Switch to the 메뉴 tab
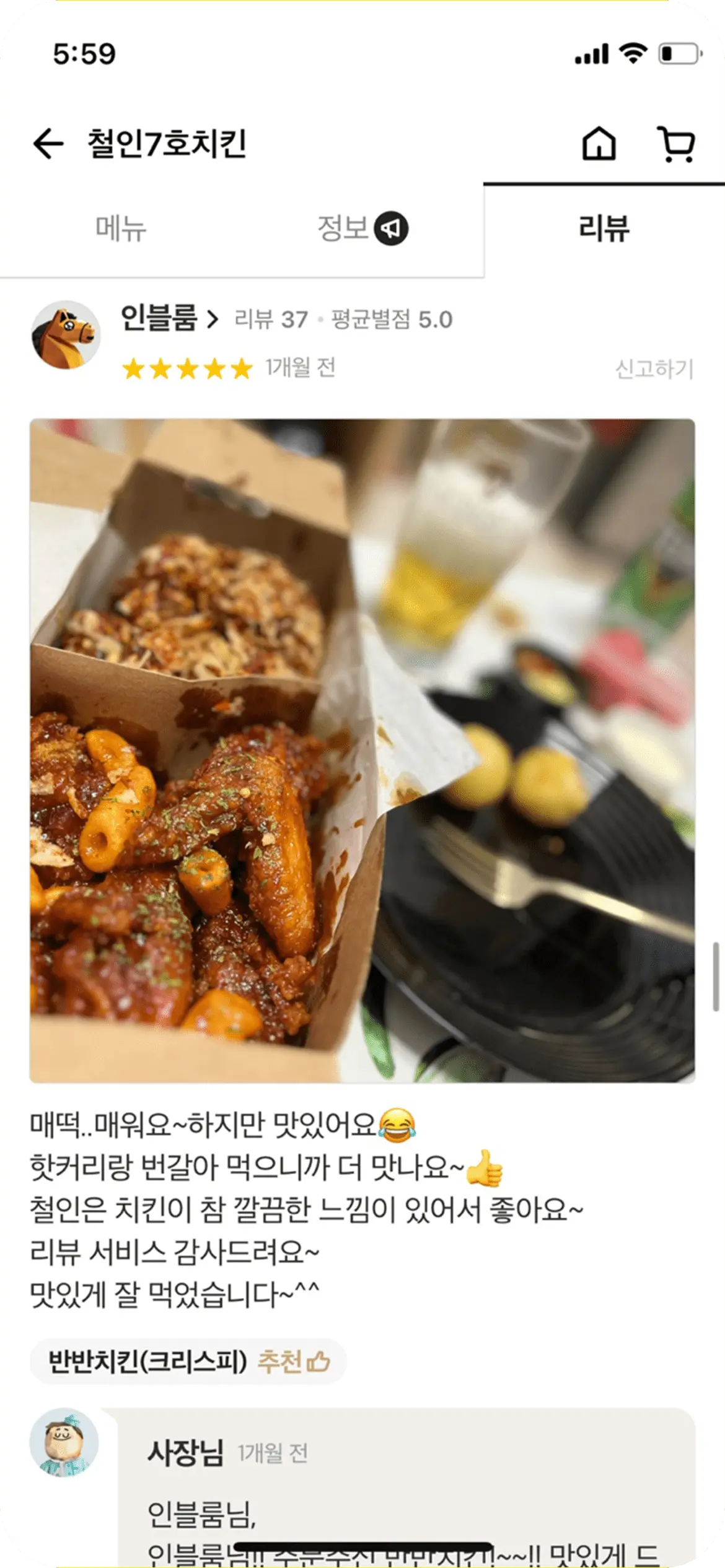This screenshot has height=1568, width=725. pyautogui.click(x=121, y=229)
